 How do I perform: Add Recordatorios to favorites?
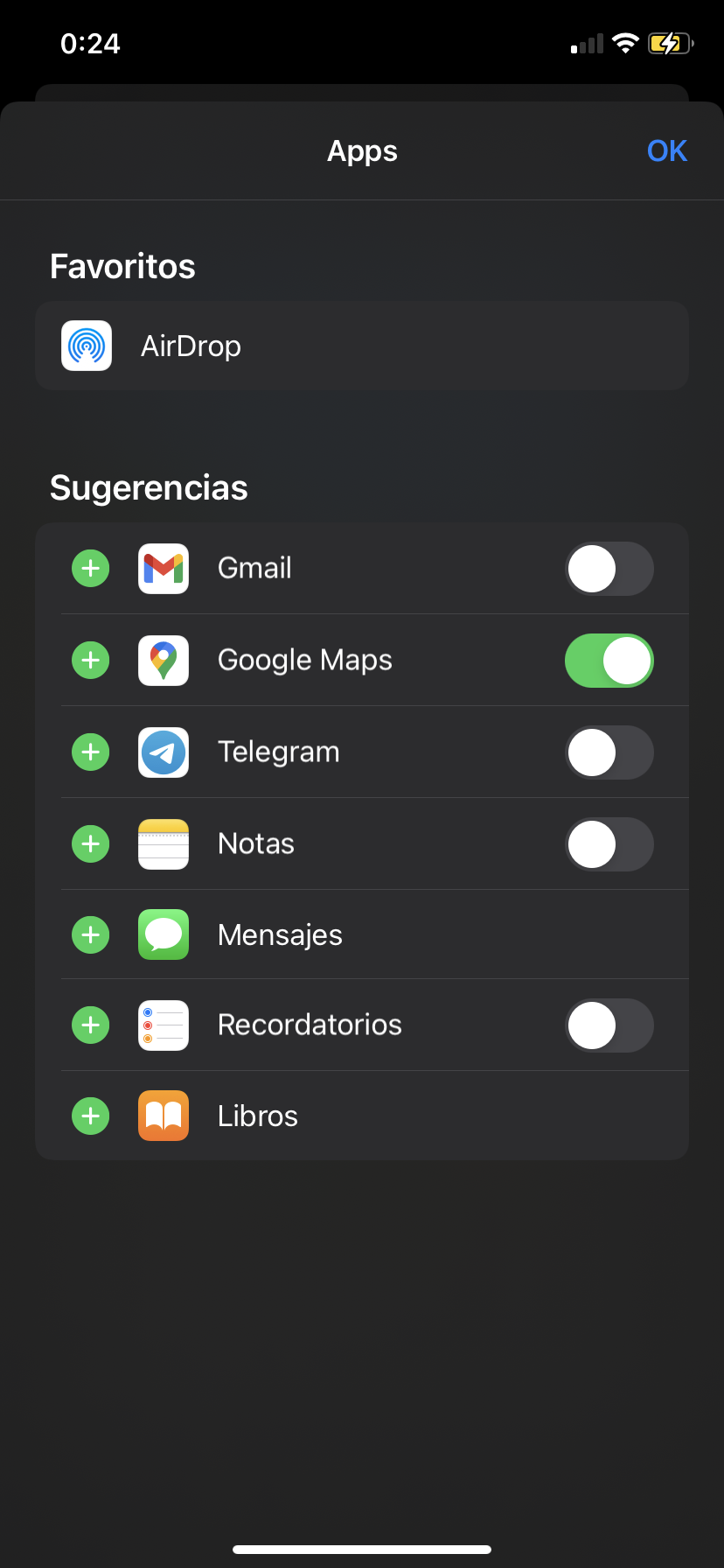90,1025
